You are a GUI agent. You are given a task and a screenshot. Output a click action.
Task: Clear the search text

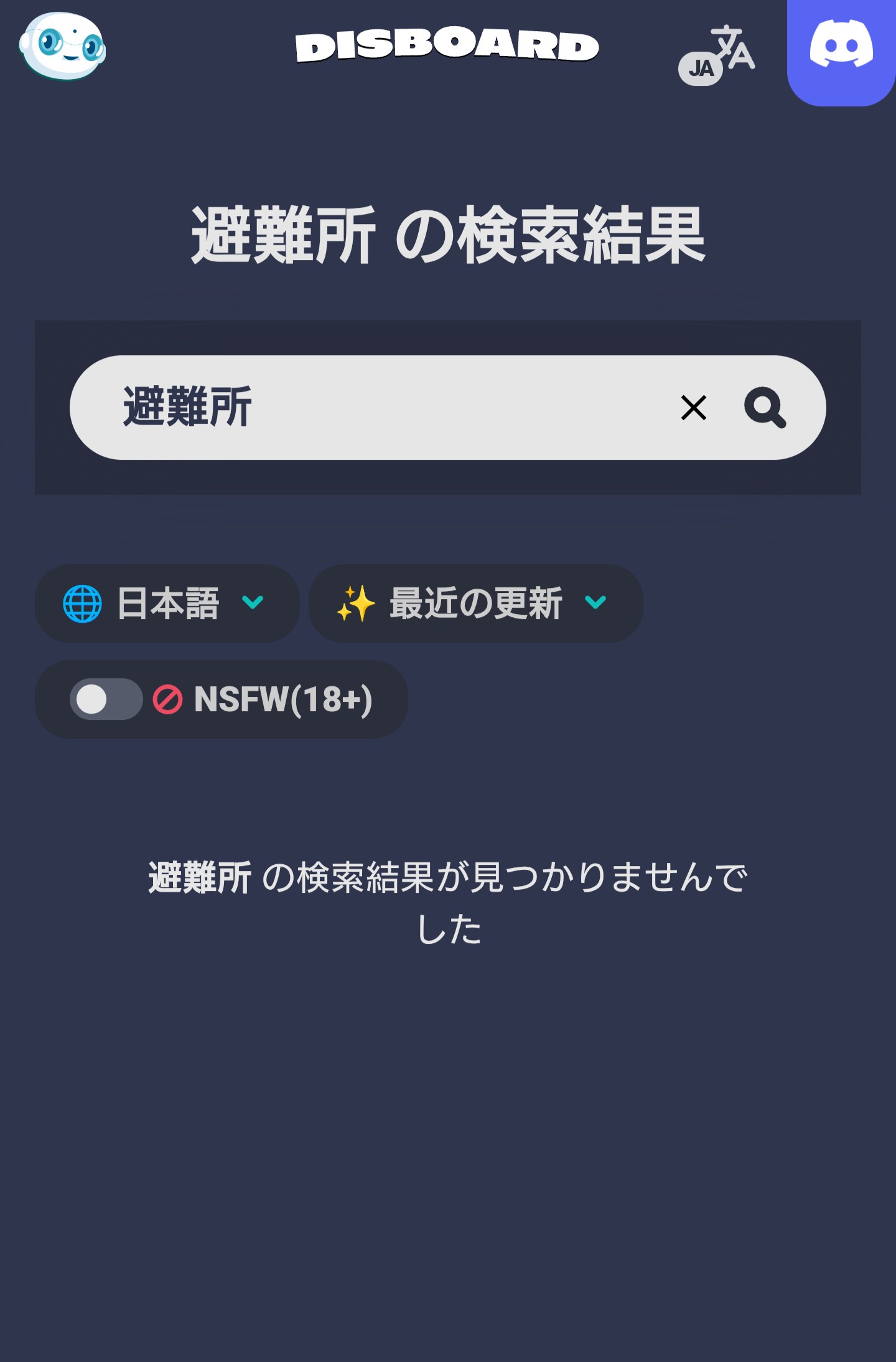click(693, 408)
